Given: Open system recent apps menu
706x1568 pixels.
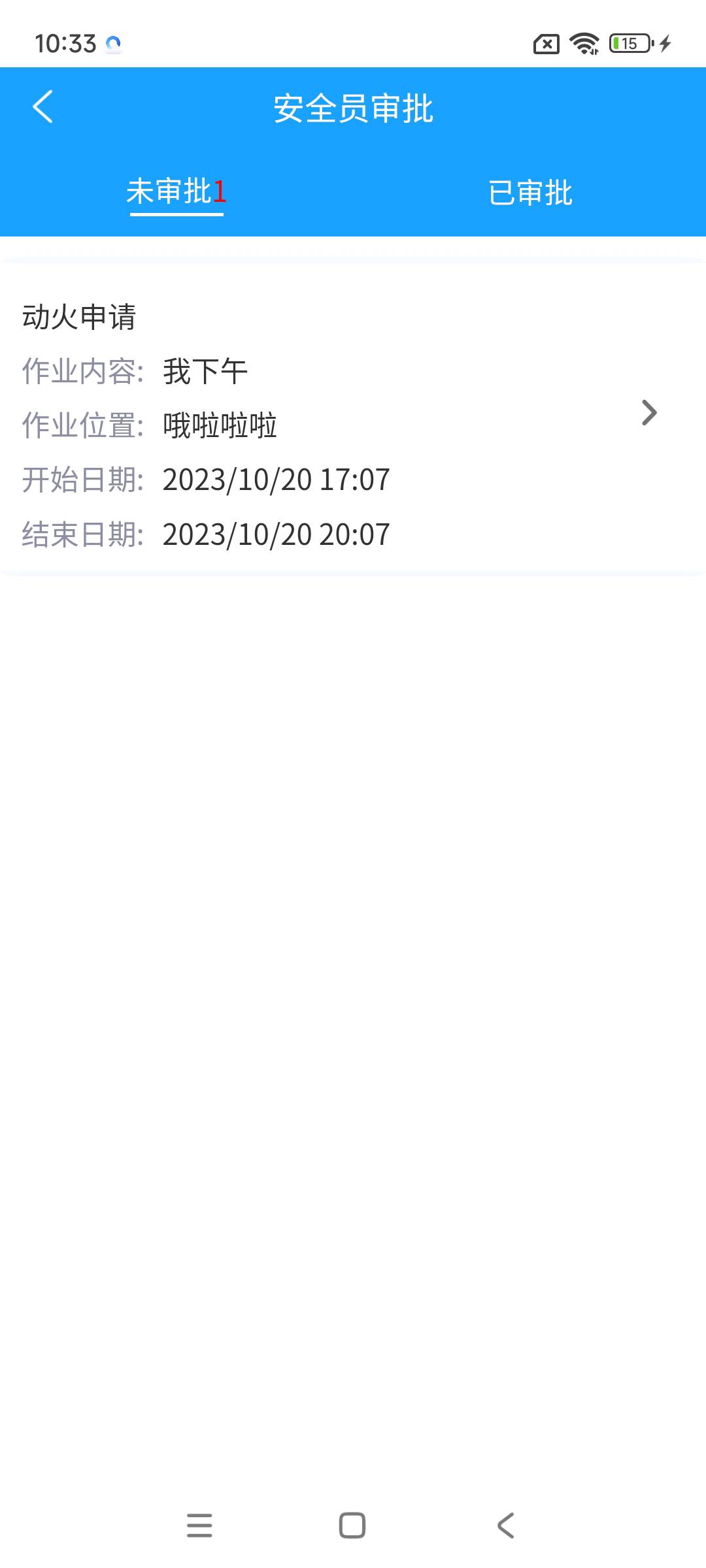Looking at the screenshot, I should 199,1526.
